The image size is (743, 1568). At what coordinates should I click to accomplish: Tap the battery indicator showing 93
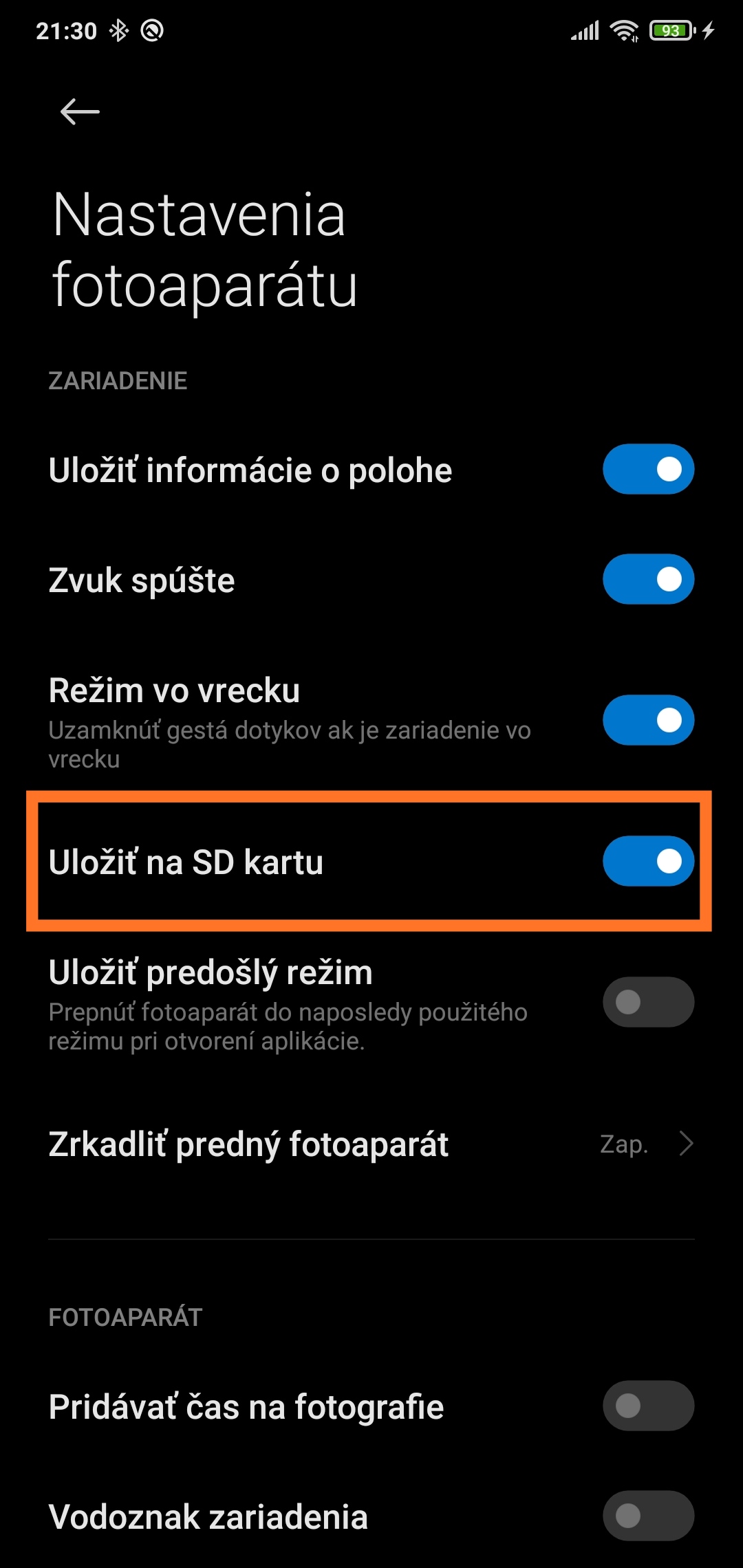pyautogui.click(x=667, y=30)
